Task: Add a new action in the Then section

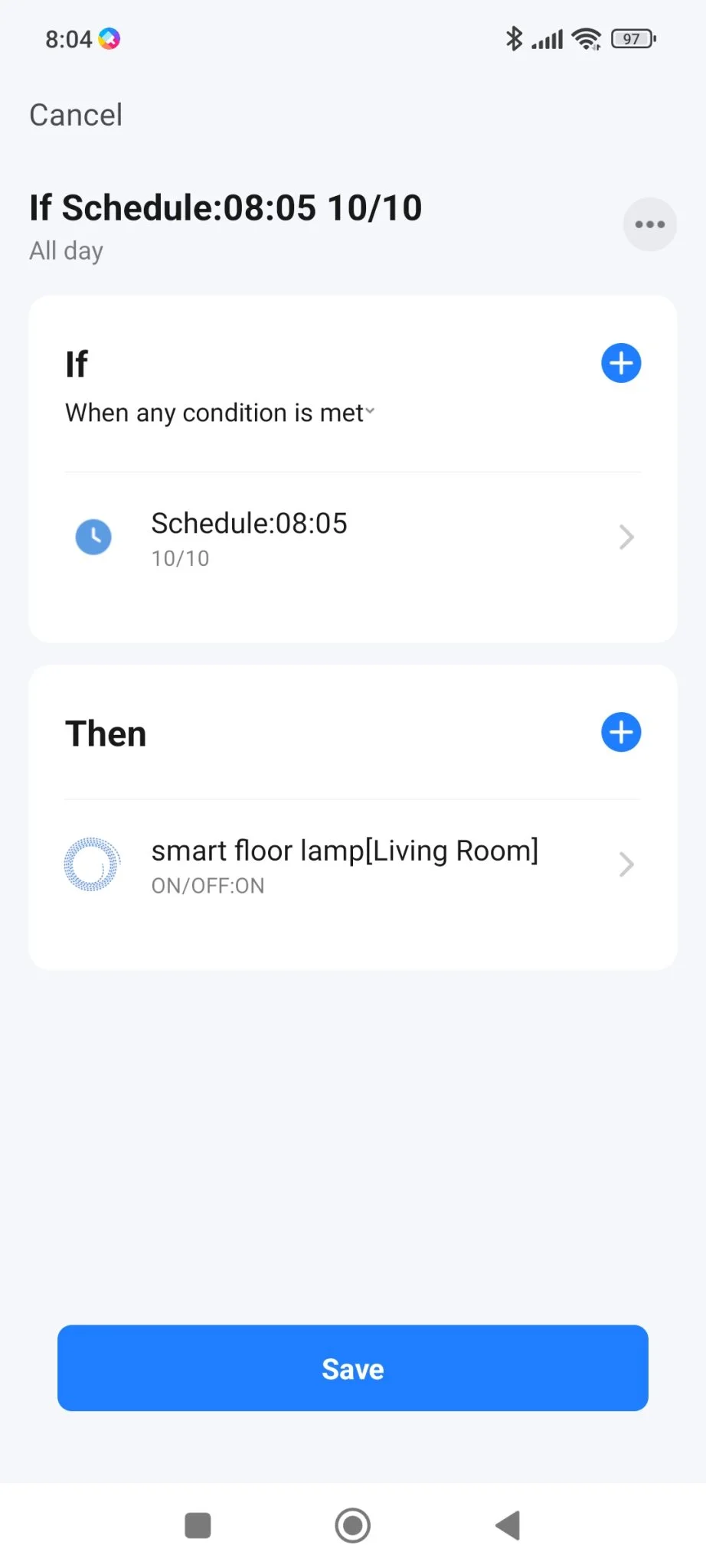Action: point(620,733)
